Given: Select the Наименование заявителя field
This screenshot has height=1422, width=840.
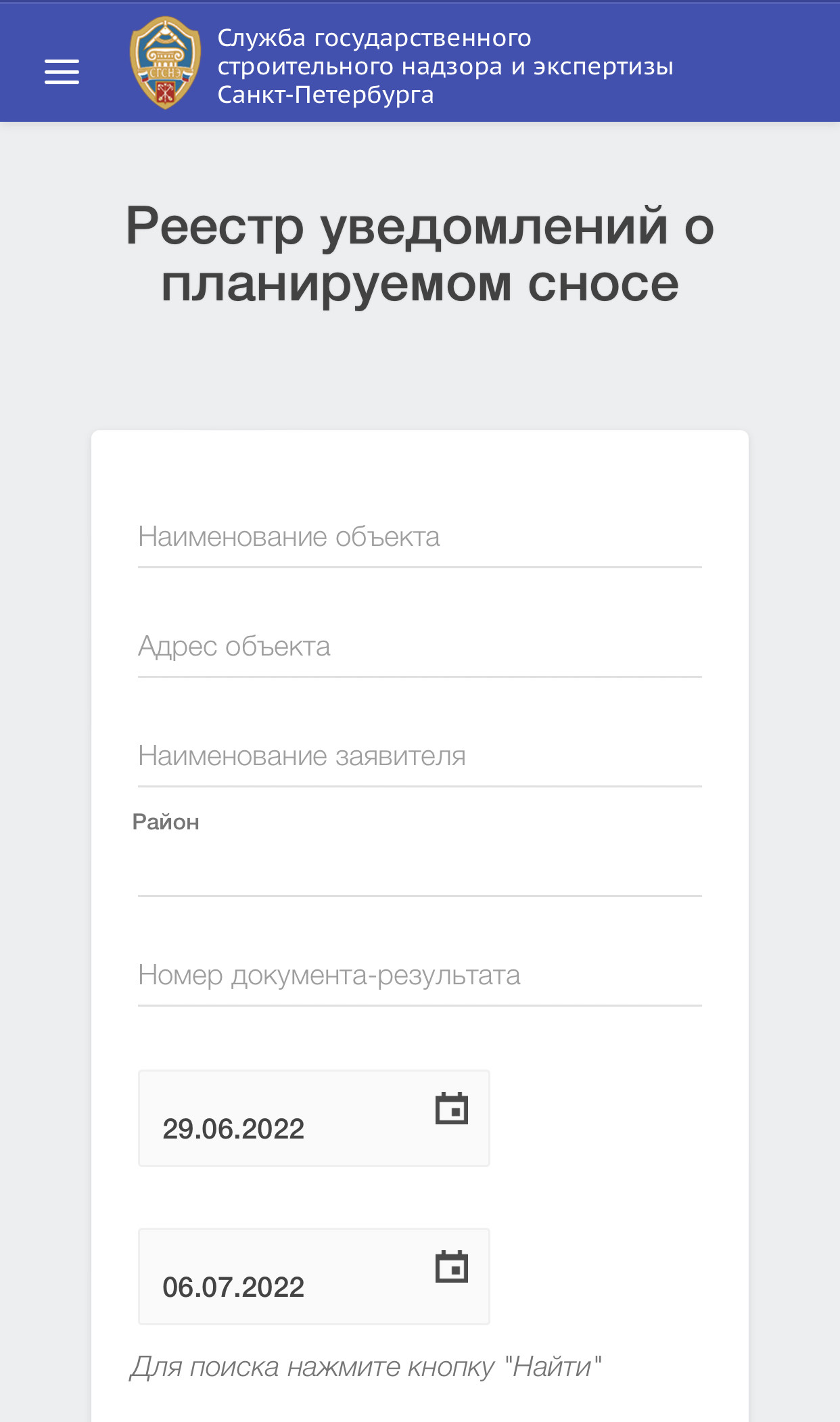Looking at the screenshot, I should [x=419, y=757].
